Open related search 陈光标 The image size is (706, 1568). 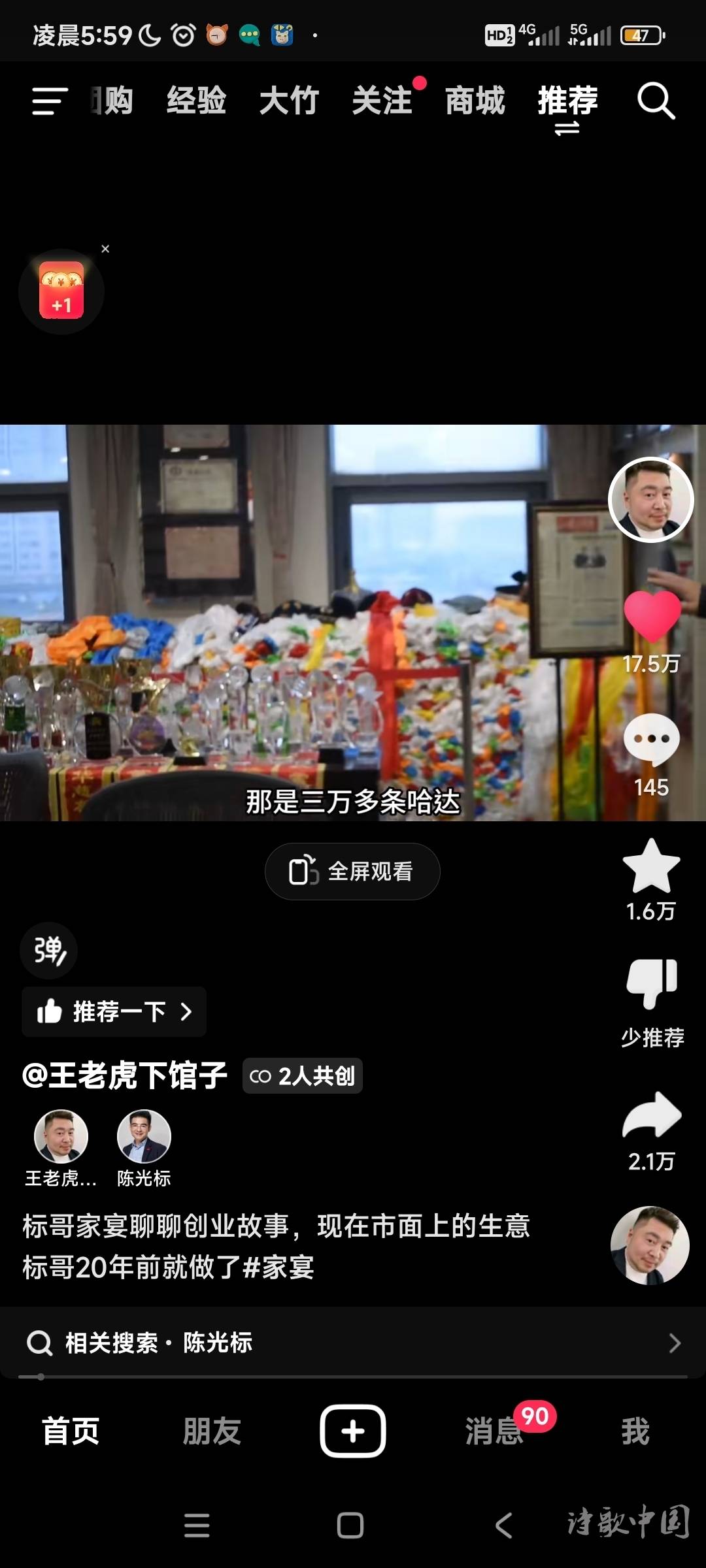[353, 1343]
